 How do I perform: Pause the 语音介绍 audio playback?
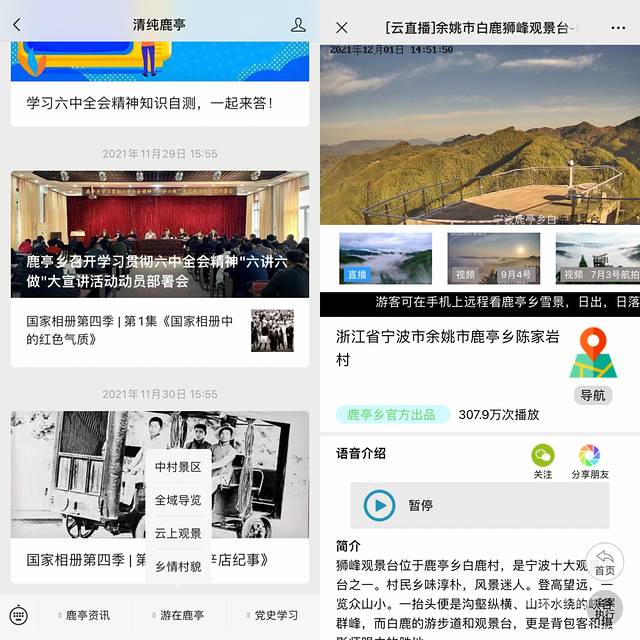380,505
